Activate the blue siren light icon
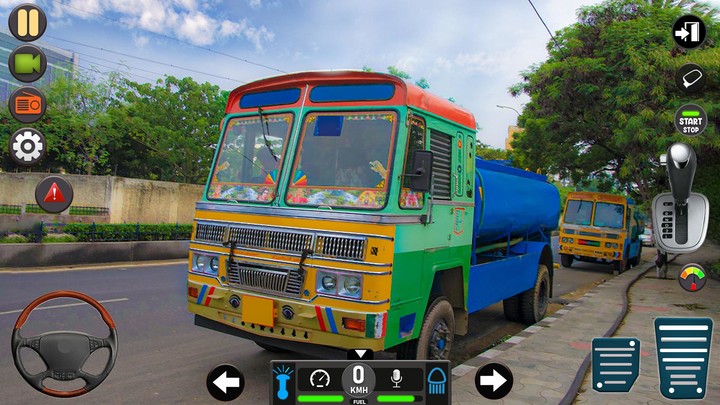Viewport: 720px width, 405px height. [x=284, y=382]
